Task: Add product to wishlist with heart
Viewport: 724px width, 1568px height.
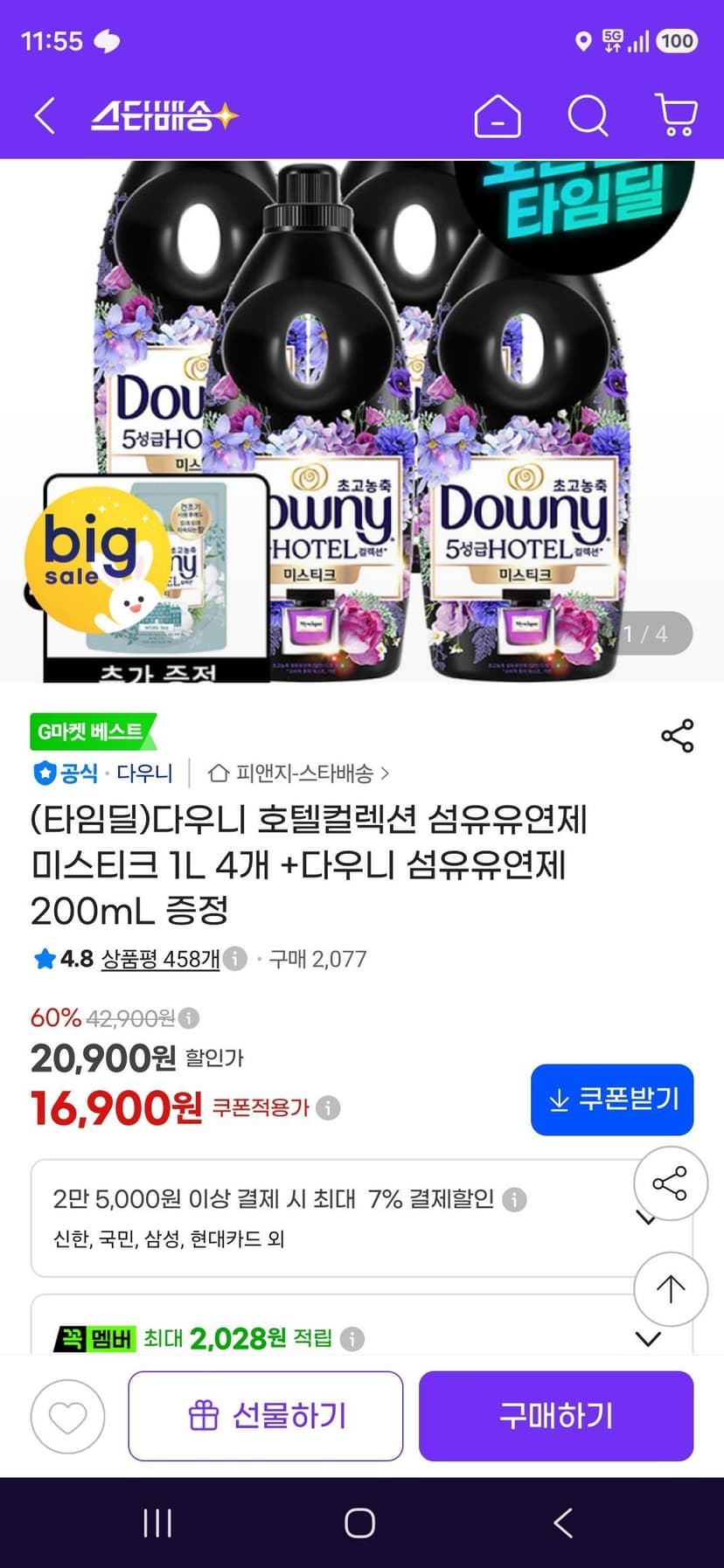Action: pyautogui.click(x=67, y=1416)
